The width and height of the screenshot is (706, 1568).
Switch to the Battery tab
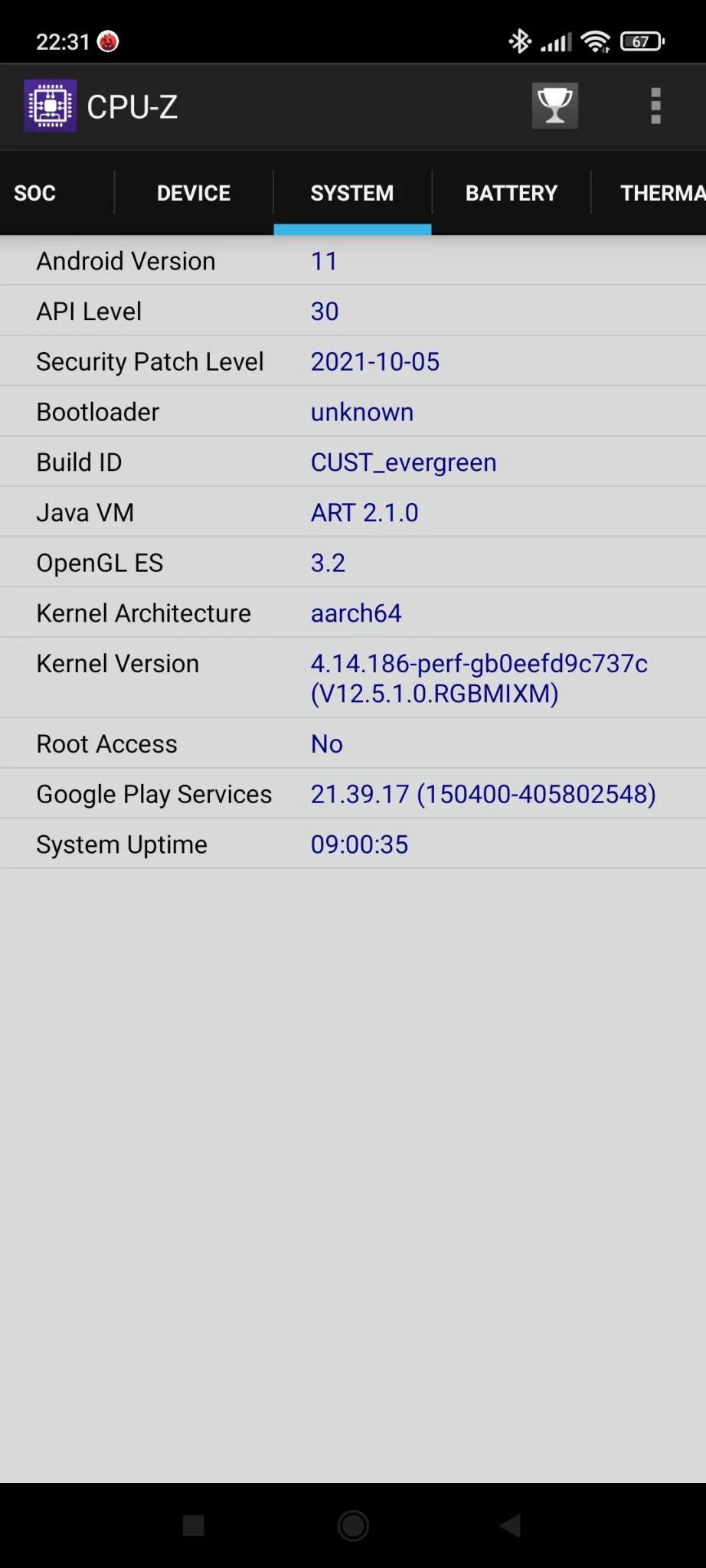(x=512, y=193)
